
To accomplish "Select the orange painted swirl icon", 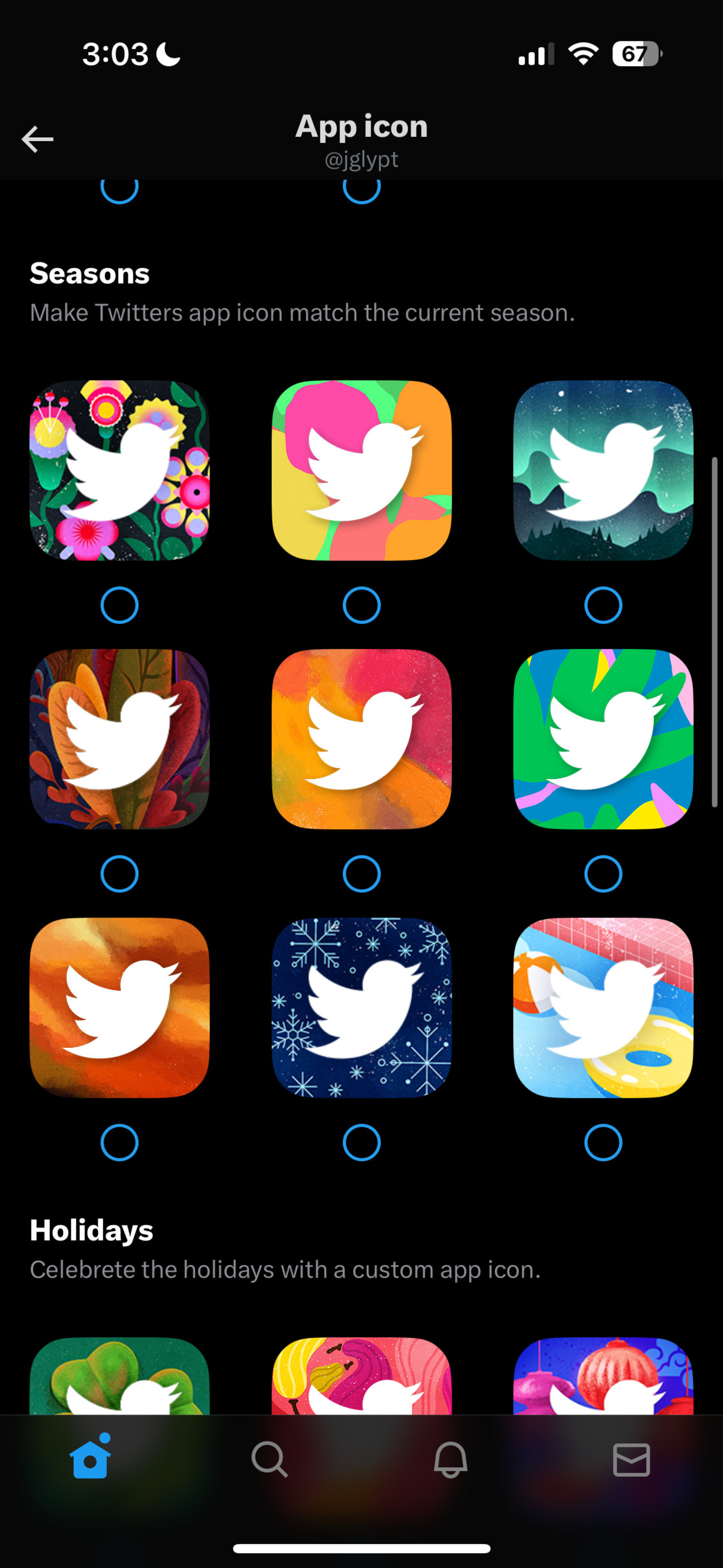I will point(119,1008).
